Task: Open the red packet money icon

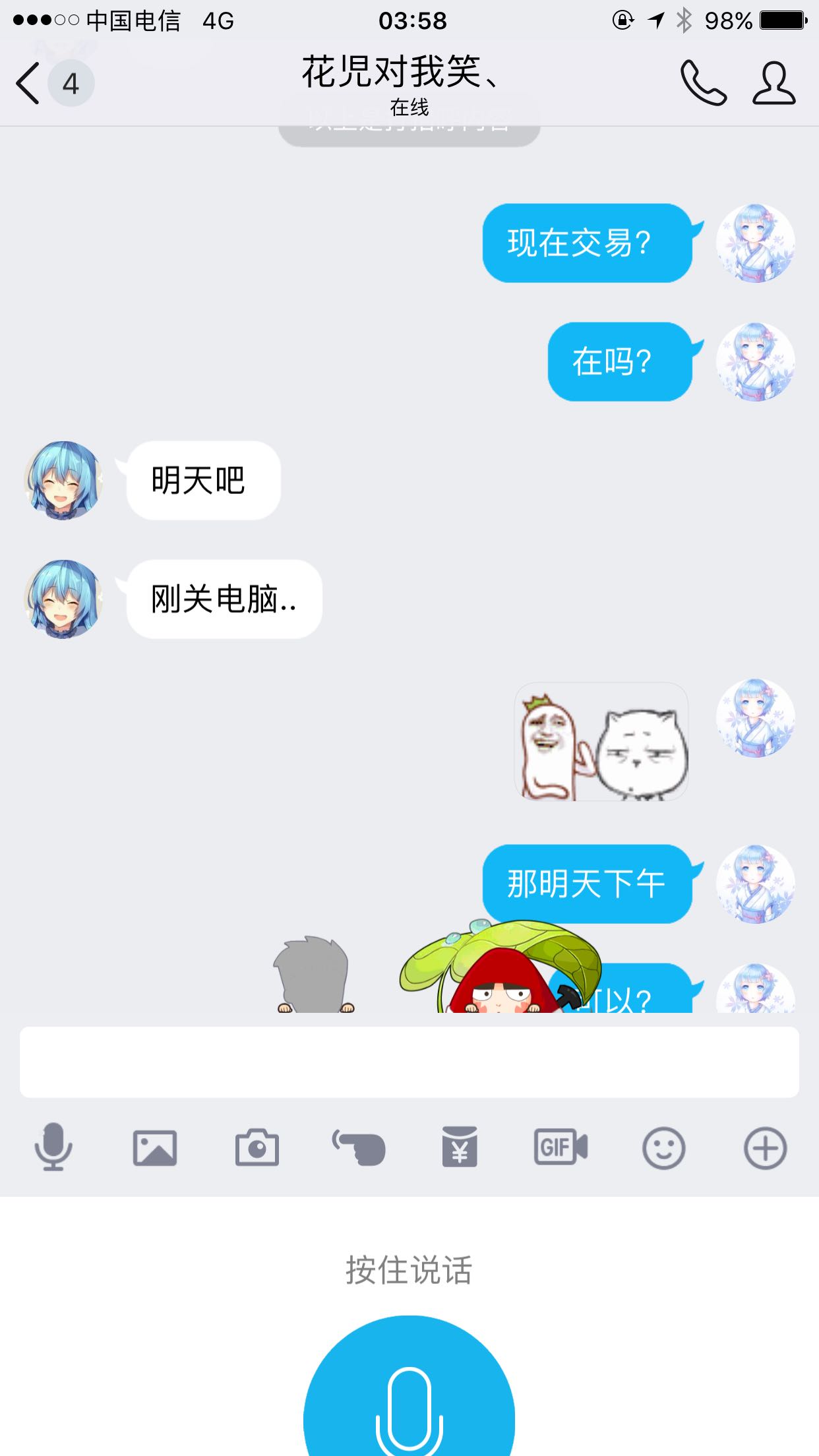Action: click(x=460, y=1147)
